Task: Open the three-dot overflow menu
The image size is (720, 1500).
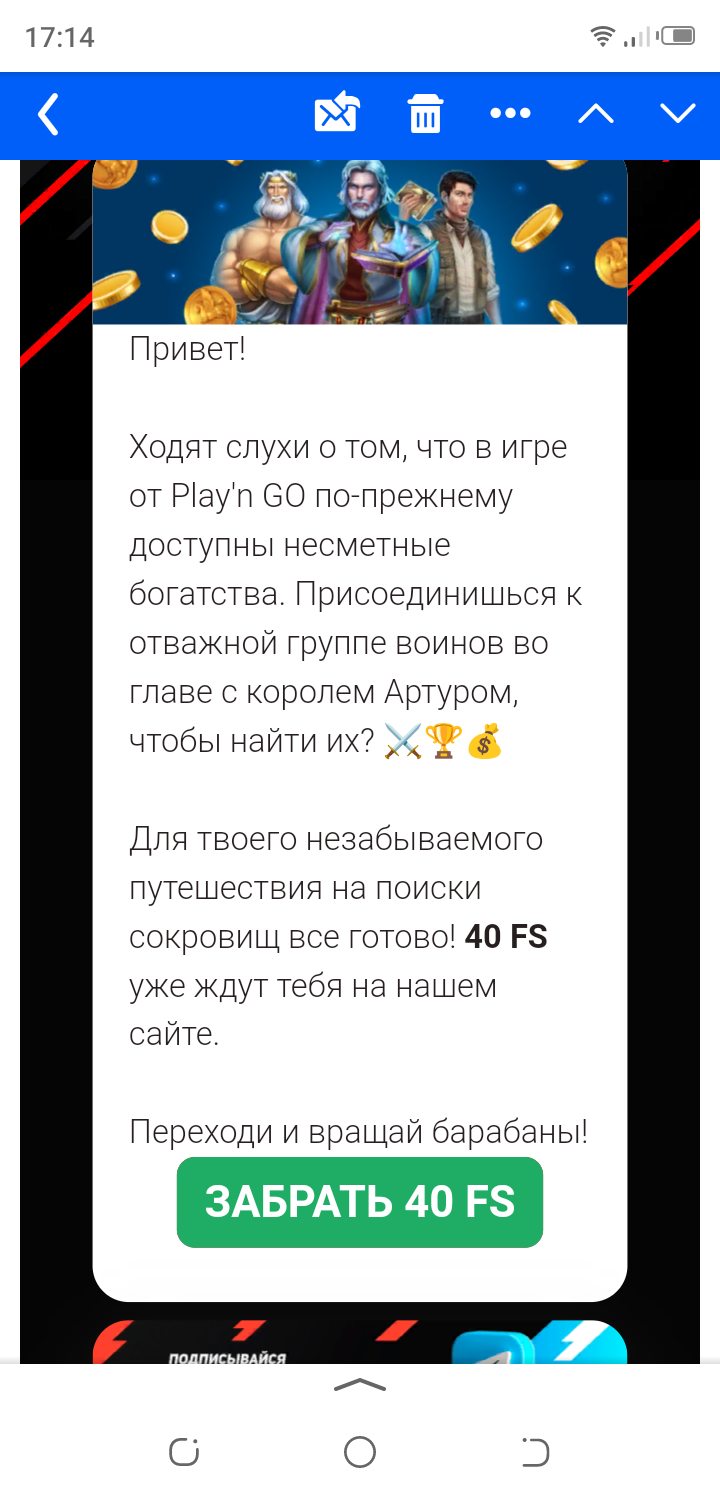Action: (x=510, y=113)
